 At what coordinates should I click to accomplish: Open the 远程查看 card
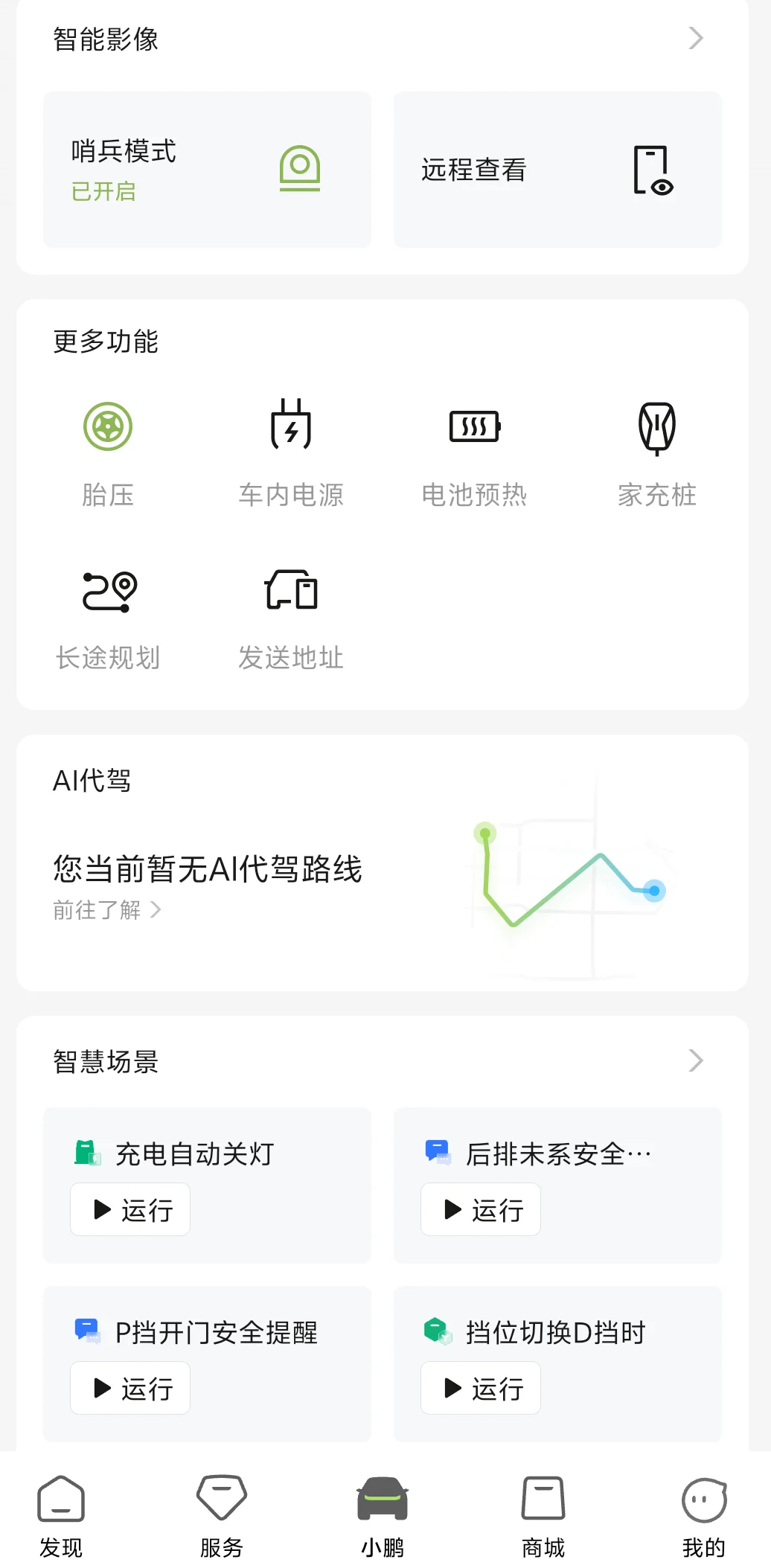(557, 170)
